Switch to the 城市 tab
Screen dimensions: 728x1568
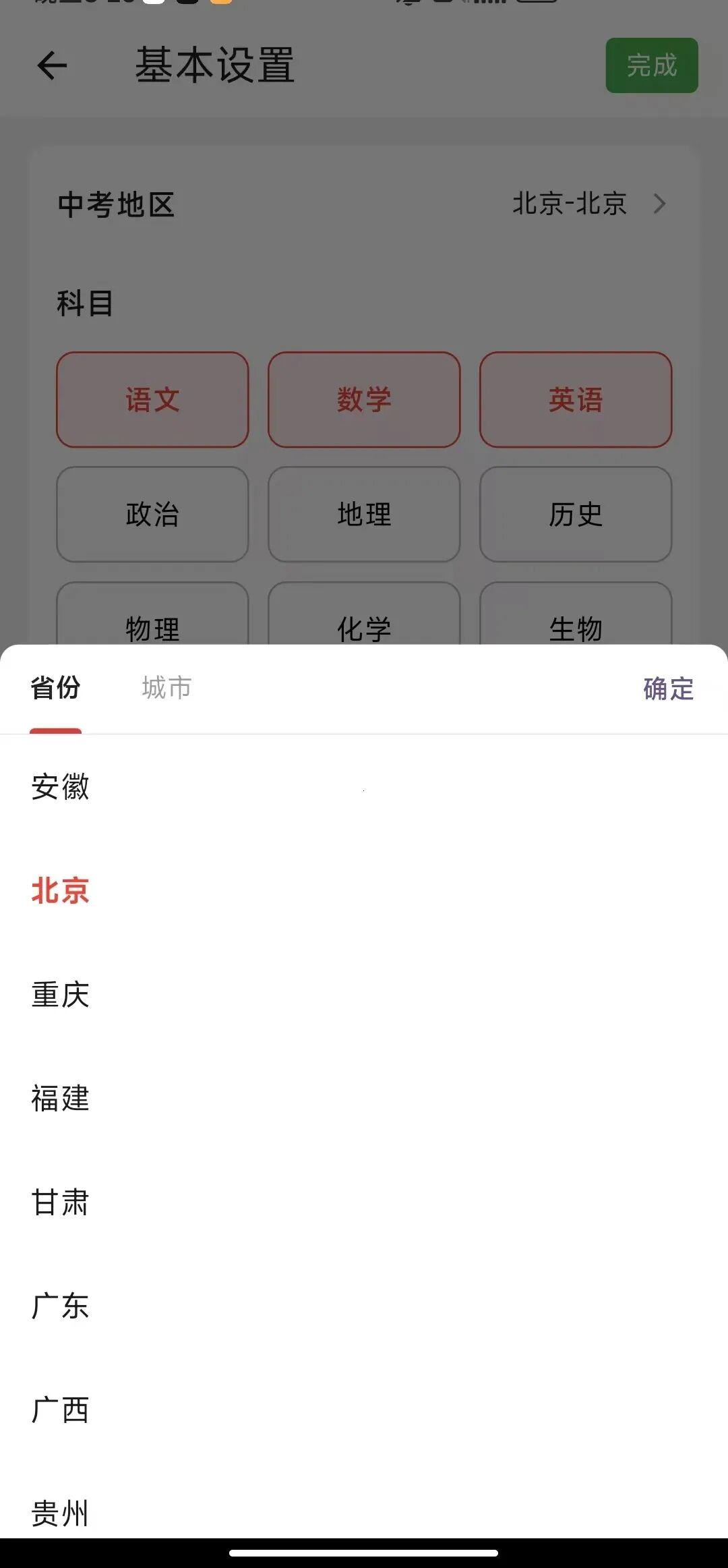166,689
